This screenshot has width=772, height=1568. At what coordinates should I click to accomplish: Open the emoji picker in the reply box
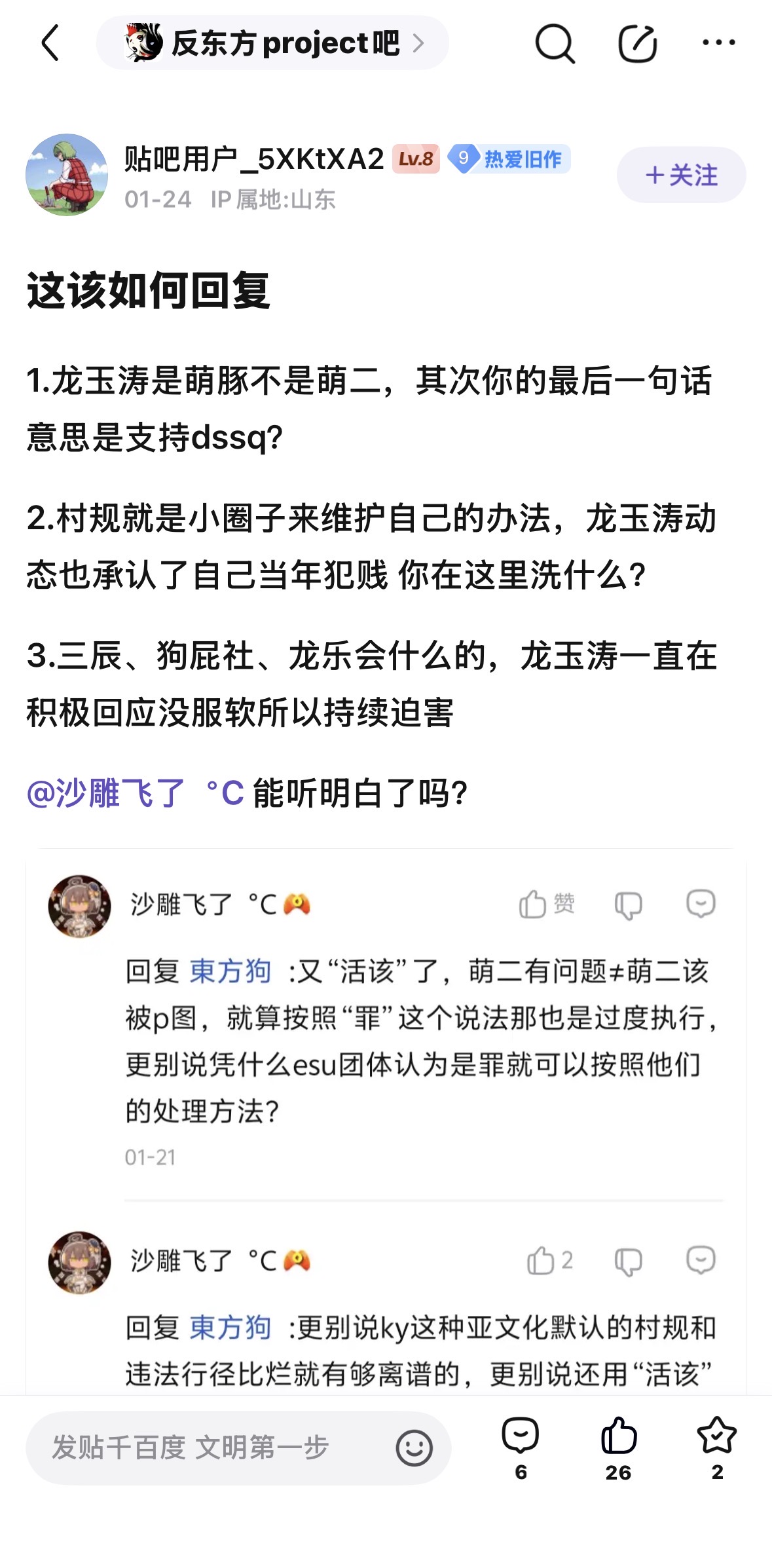414,1447
